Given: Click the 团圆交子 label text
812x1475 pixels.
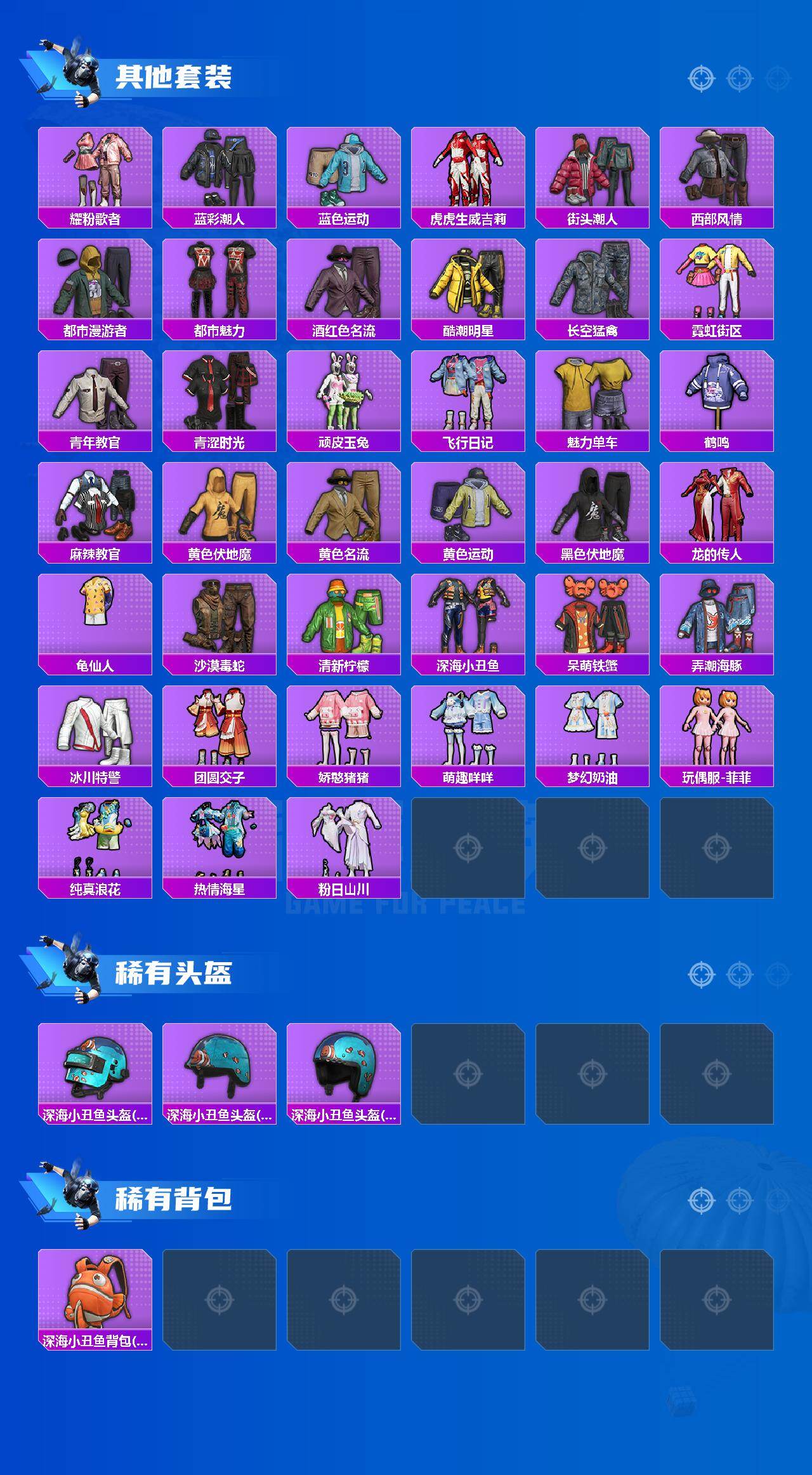Looking at the screenshot, I should coord(219,776).
